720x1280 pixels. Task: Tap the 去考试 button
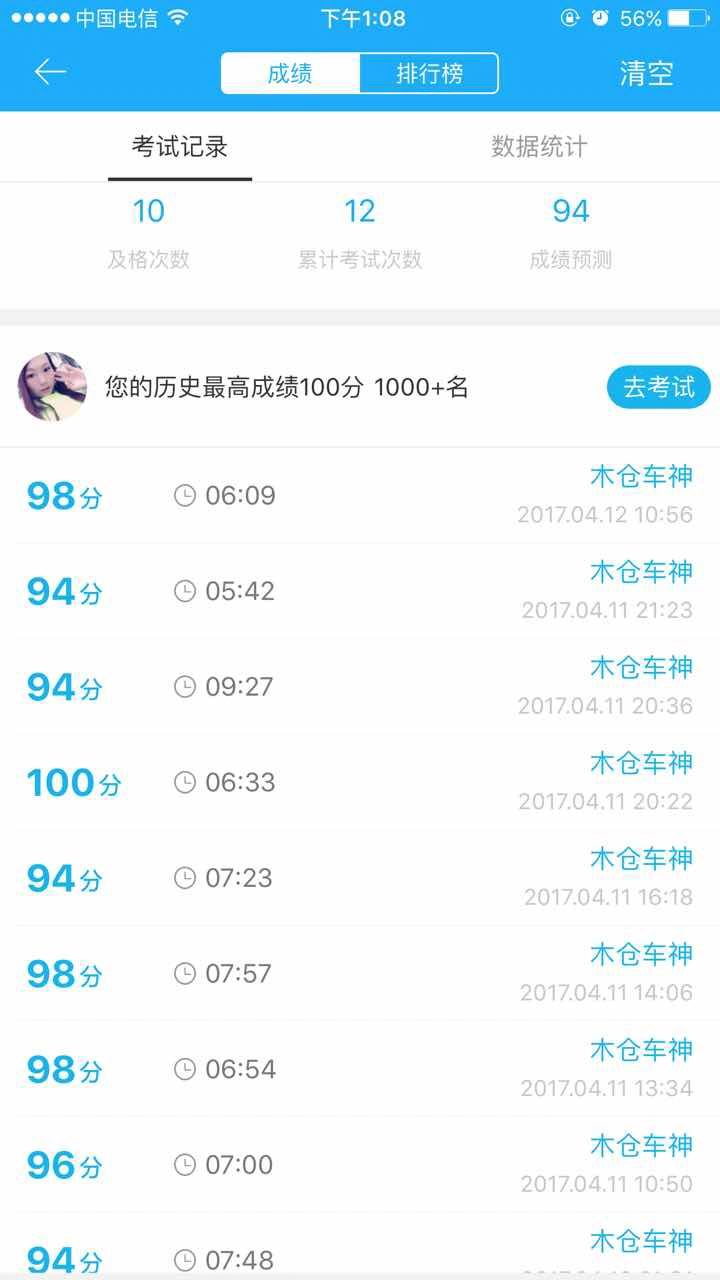pyautogui.click(x=658, y=387)
